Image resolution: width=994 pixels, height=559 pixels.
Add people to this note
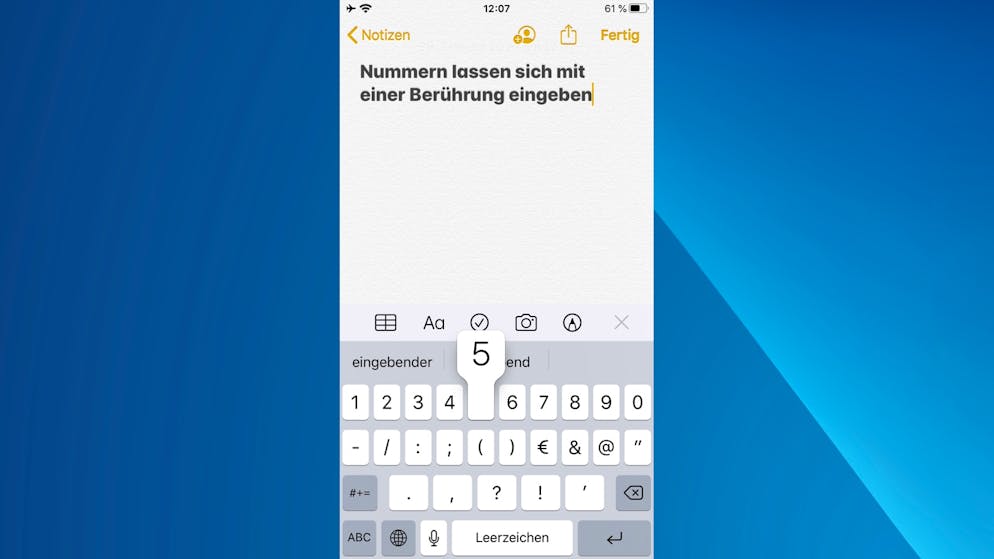524,35
